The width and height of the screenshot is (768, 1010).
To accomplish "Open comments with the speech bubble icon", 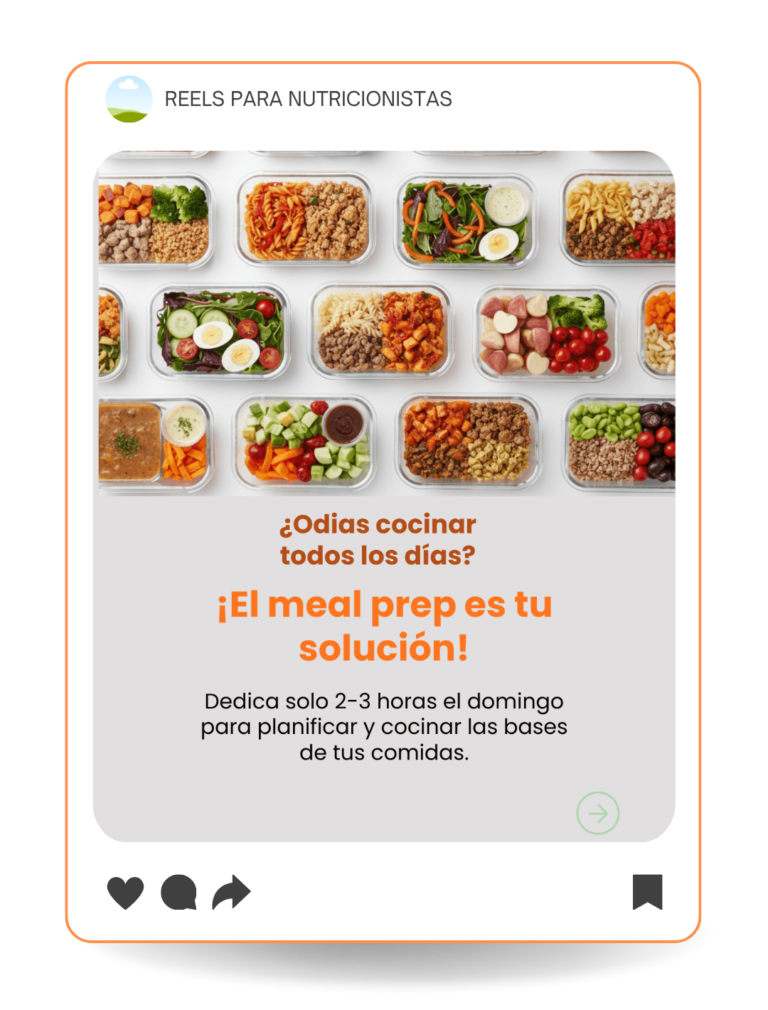I will (177, 890).
